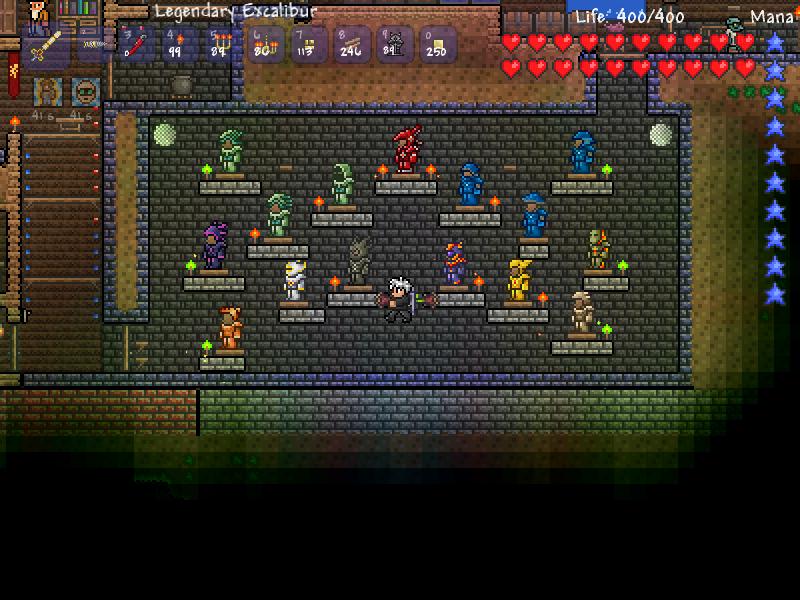The width and height of the screenshot is (800, 600).
Task: Select hotbar slot 2
Action: point(95,44)
